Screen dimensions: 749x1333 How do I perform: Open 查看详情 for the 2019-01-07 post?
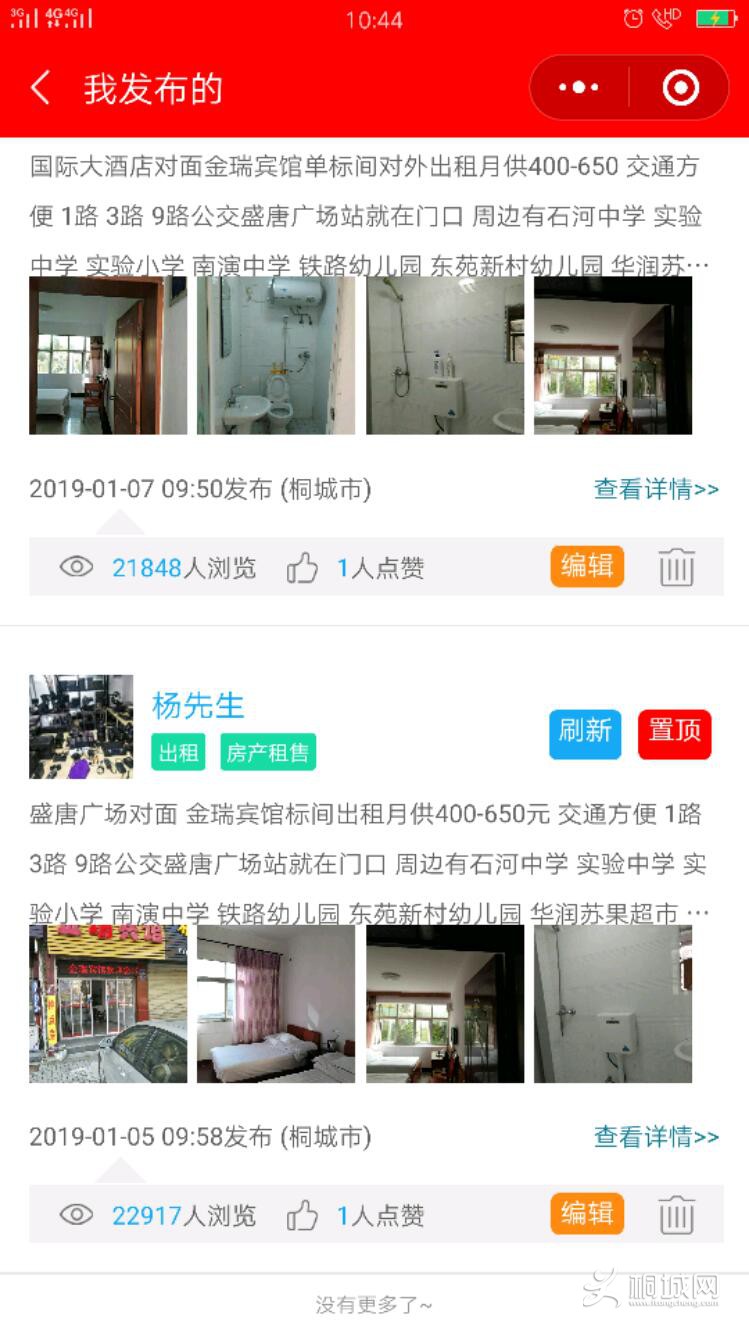[x=656, y=489]
